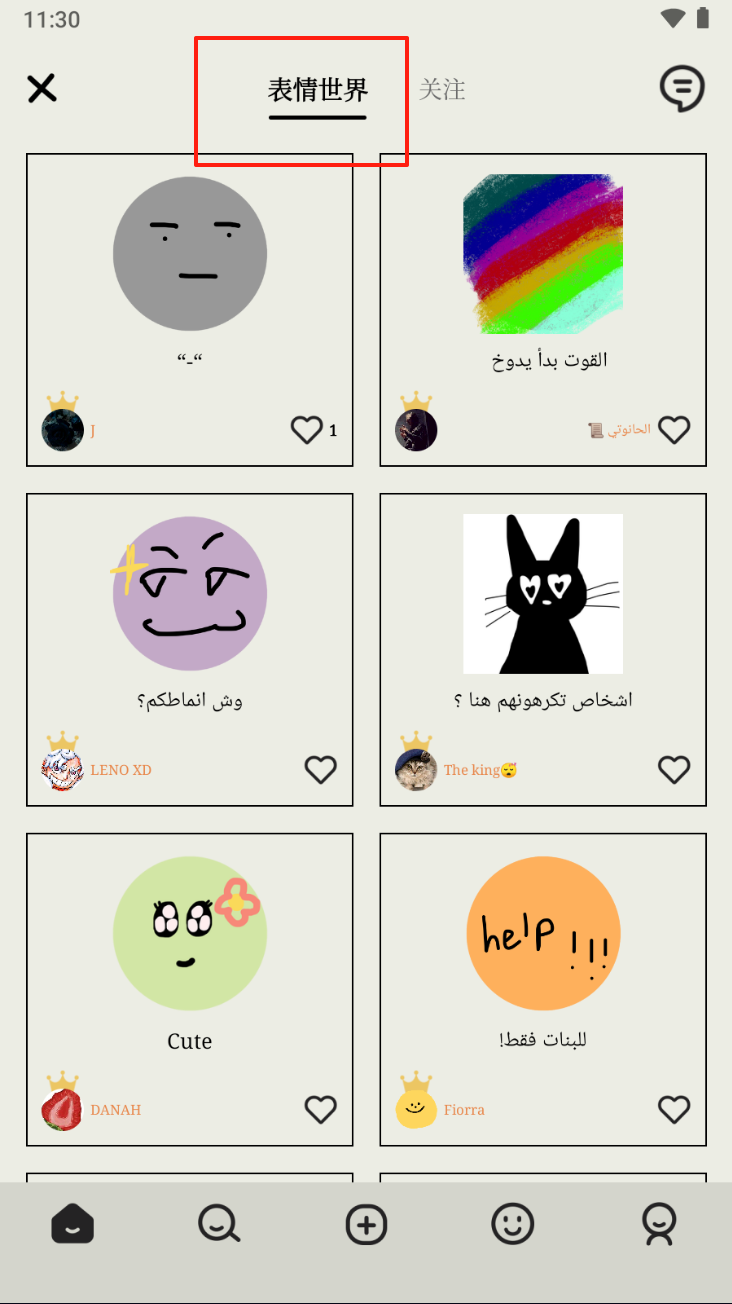
Task: Open the profile tab in bottom bar
Action: [x=659, y=1224]
